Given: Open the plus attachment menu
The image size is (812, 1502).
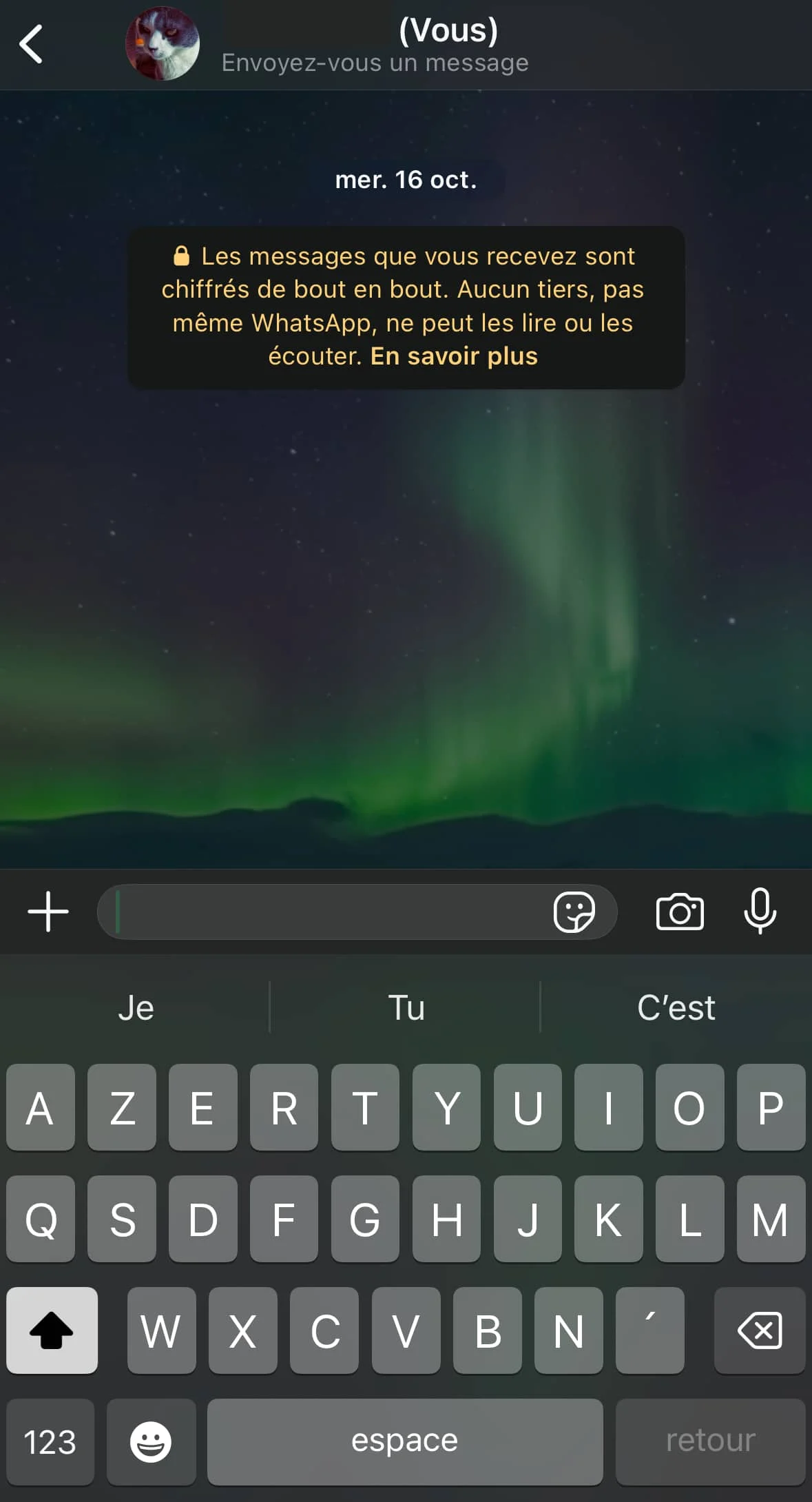Looking at the screenshot, I should click(48, 912).
